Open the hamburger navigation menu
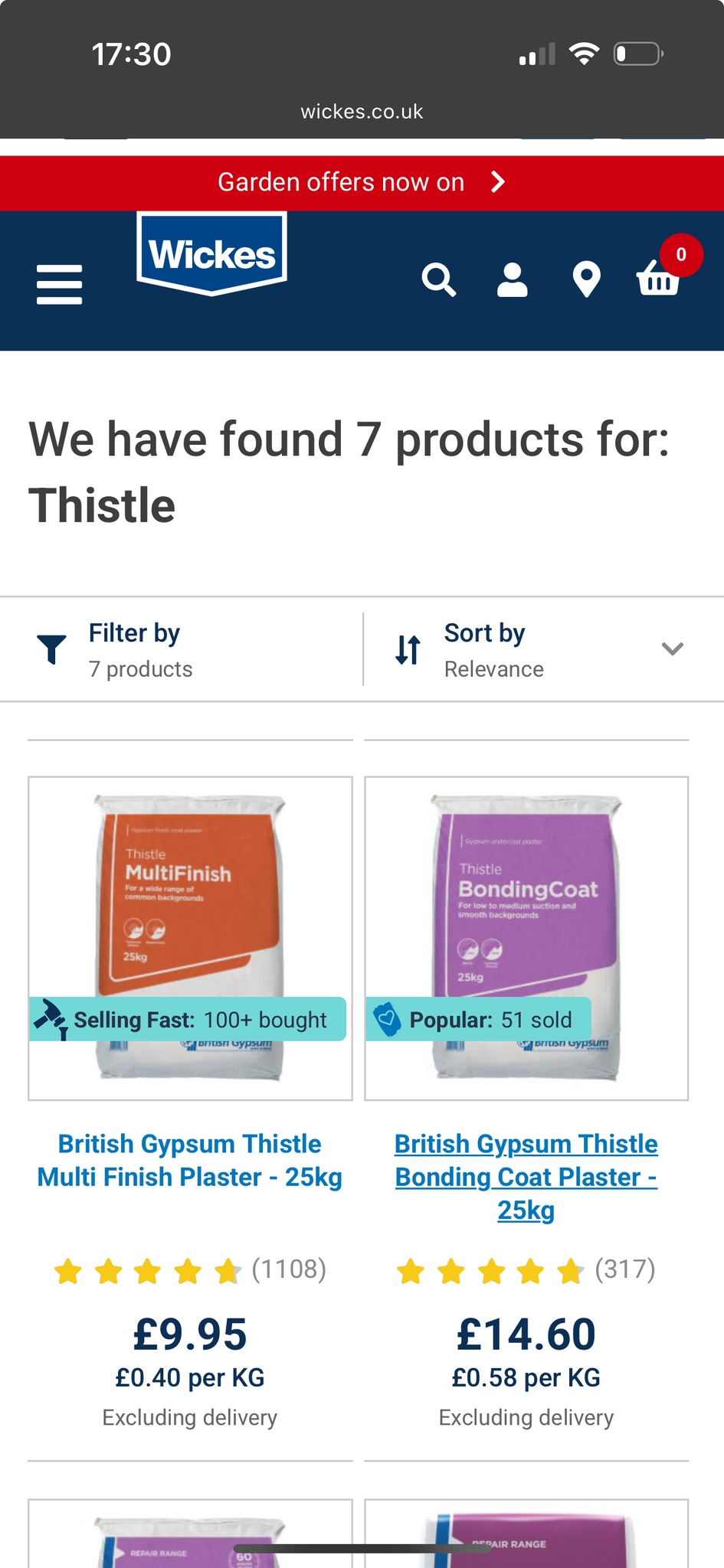This screenshot has width=724, height=1568. (59, 283)
